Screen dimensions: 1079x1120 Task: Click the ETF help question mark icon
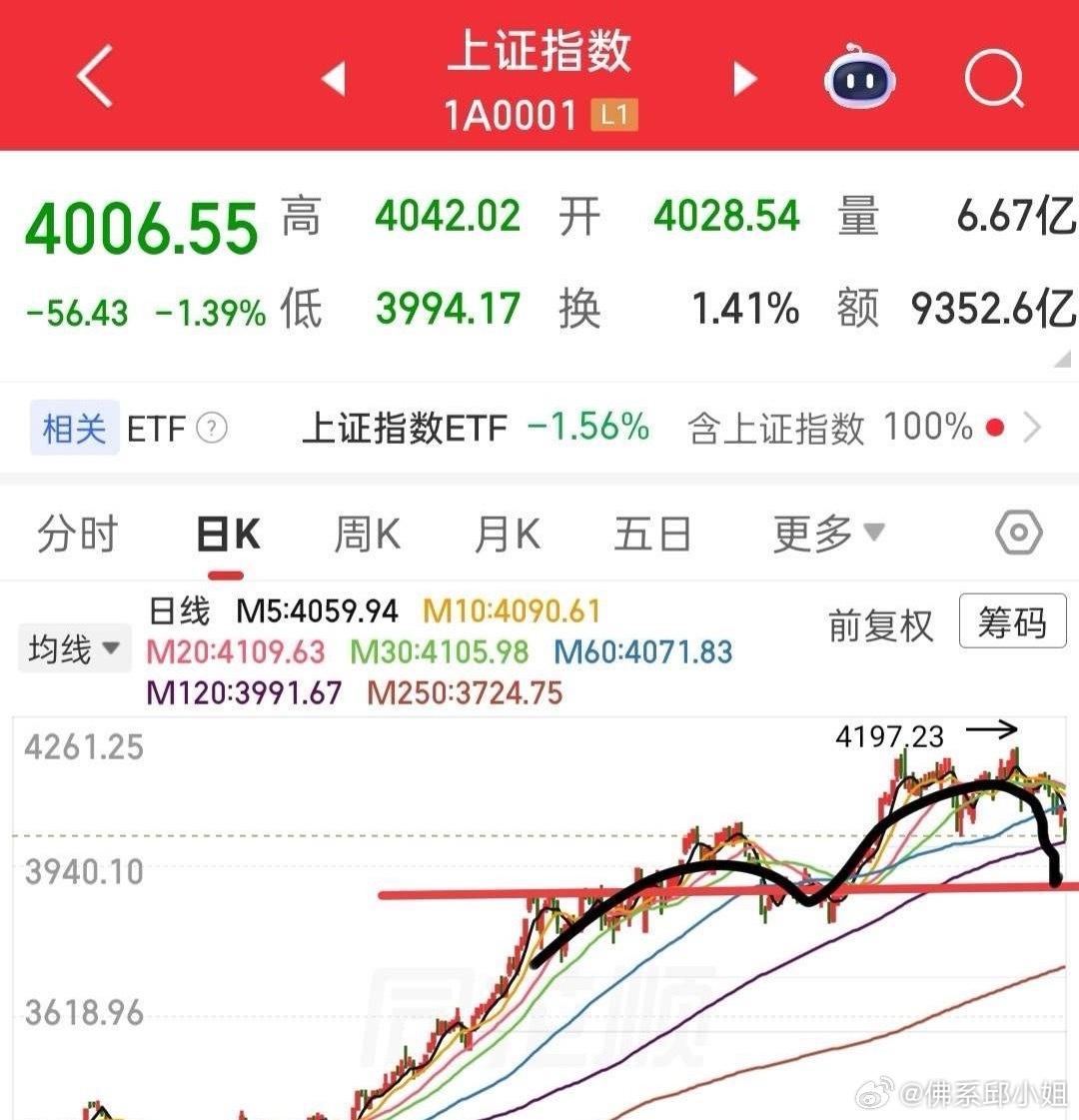tap(211, 429)
